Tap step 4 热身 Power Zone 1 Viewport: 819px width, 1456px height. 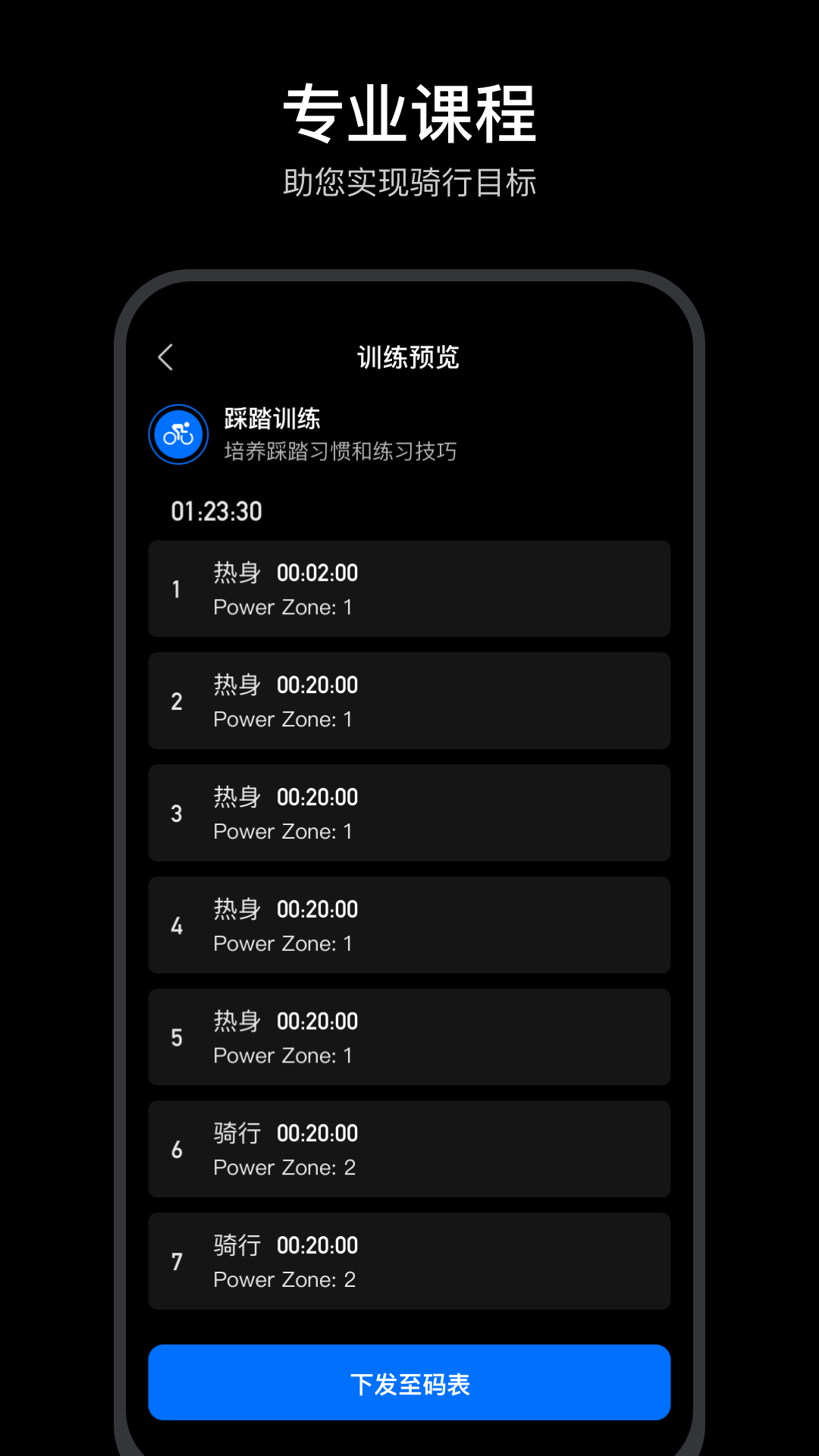click(409, 924)
